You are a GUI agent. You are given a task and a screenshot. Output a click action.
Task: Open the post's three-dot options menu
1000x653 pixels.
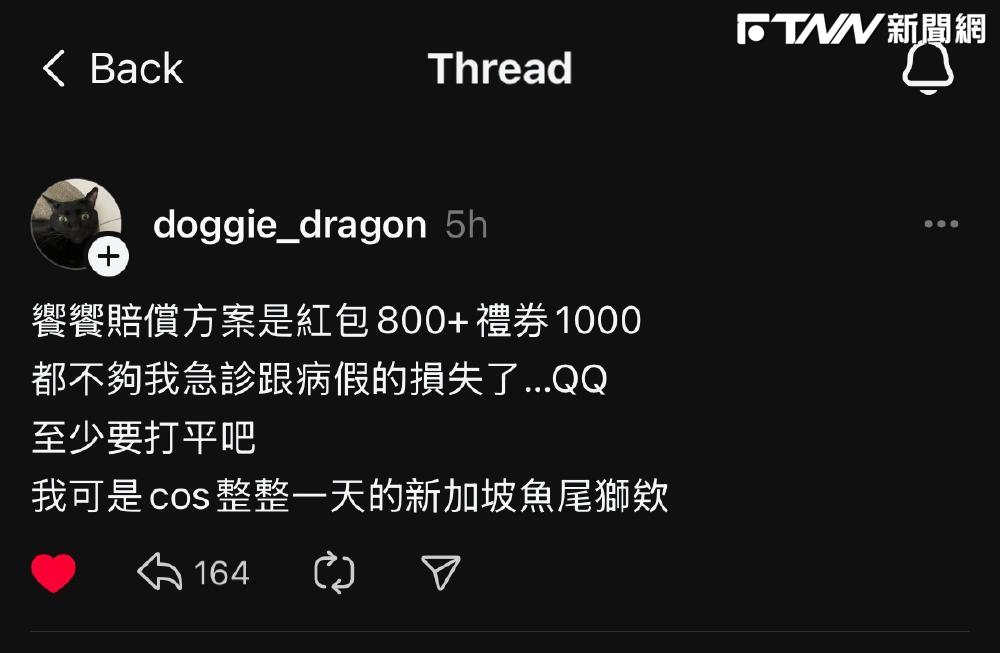click(x=941, y=225)
